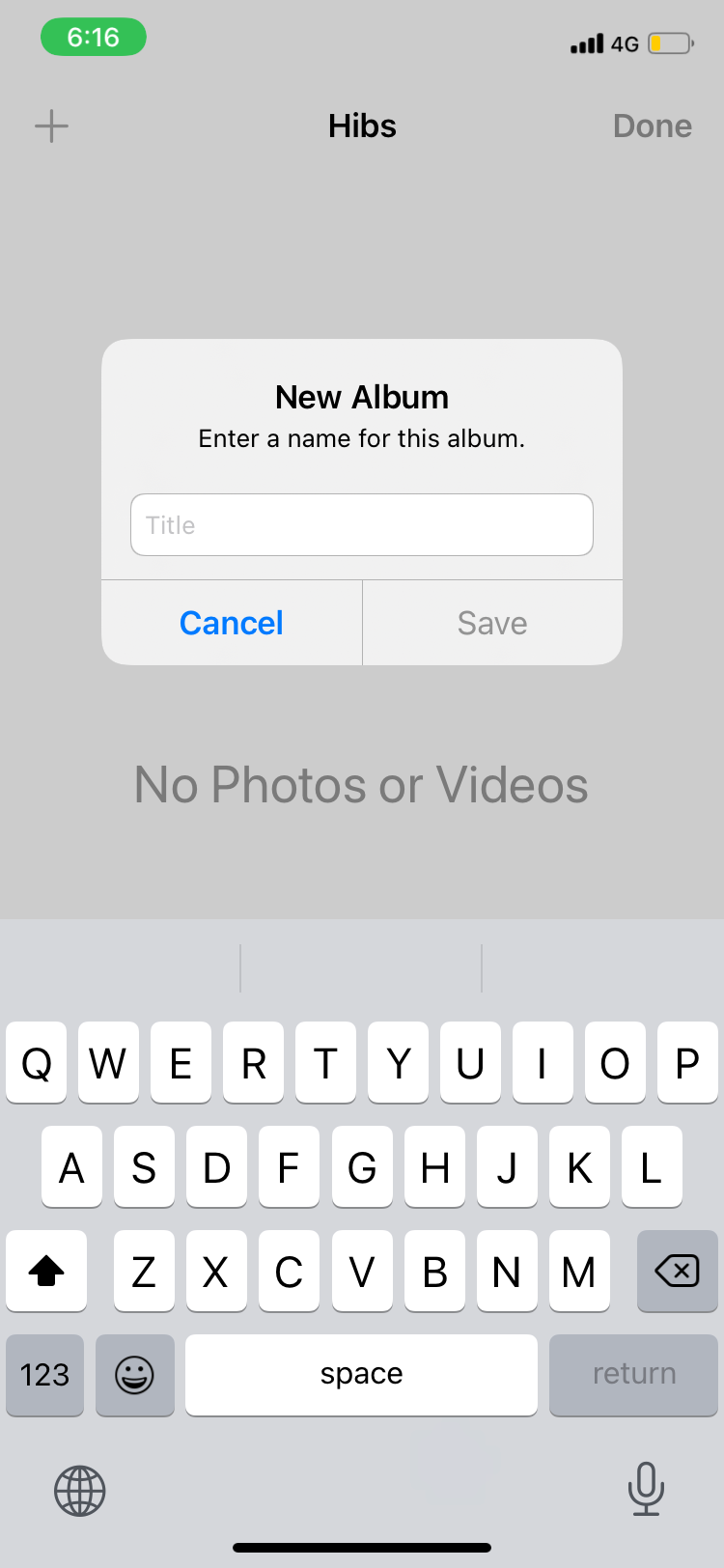Image resolution: width=724 pixels, height=1568 pixels.
Task: Tap the return key
Action: coord(633,1375)
